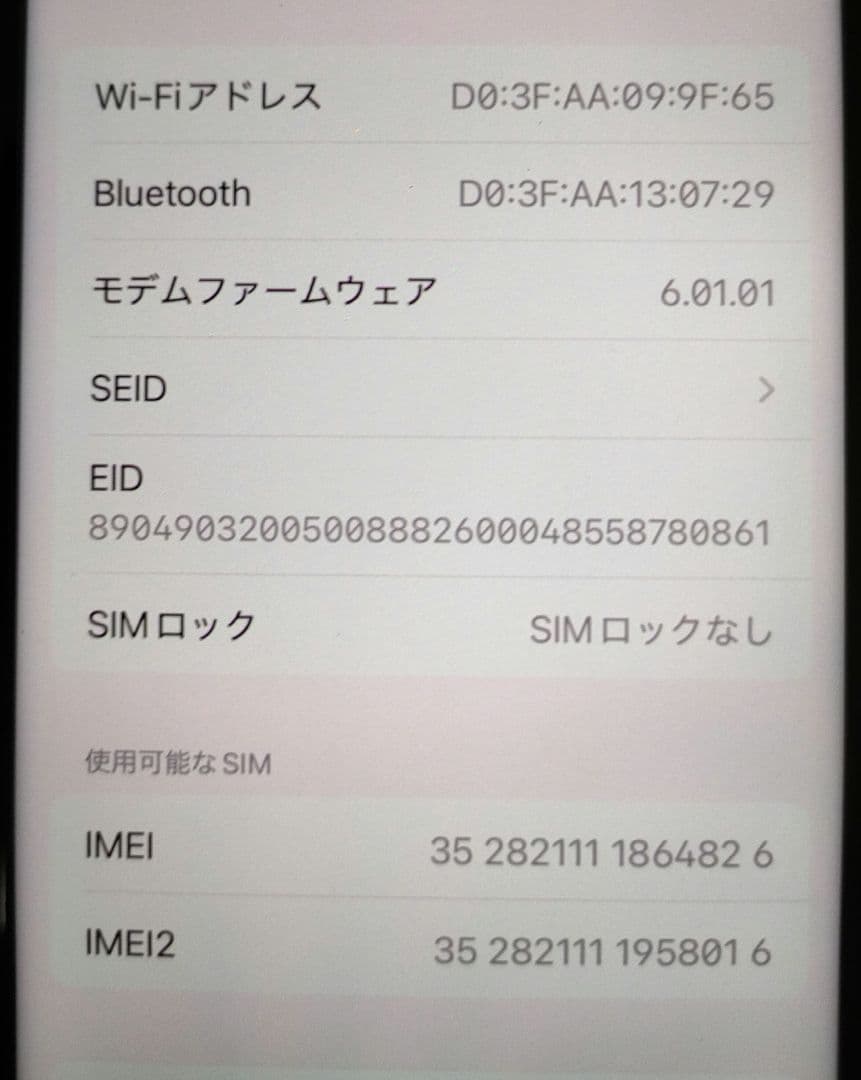Viewport: 861px width, 1080px height.
Task: Open the SEID details row
Action: pyautogui.click(x=430, y=390)
